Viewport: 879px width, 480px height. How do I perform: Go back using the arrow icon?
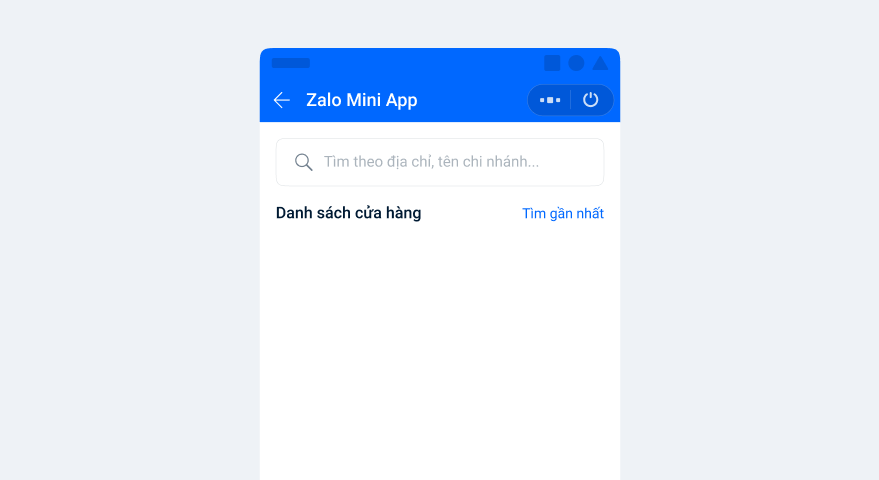(x=282, y=100)
